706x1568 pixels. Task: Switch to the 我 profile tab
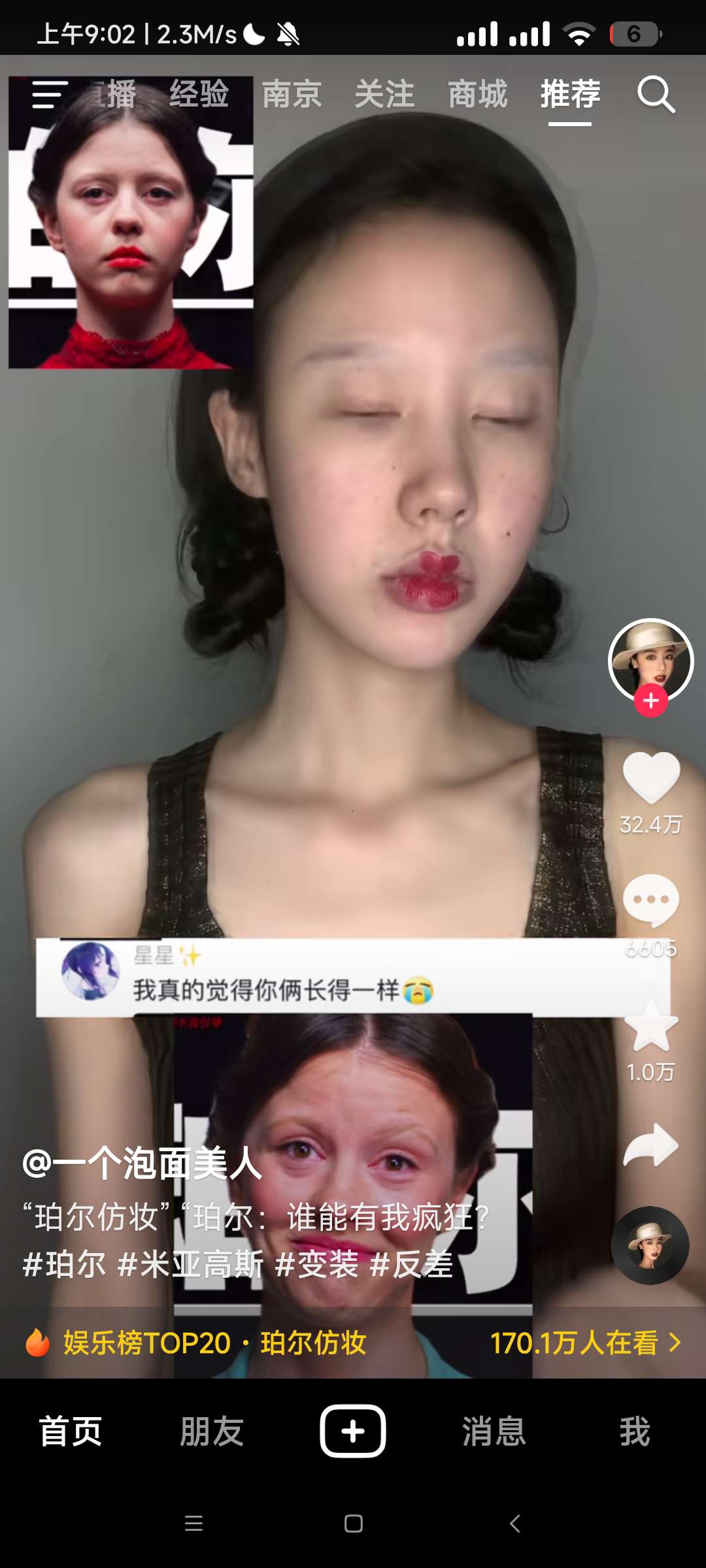[635, 1431]
